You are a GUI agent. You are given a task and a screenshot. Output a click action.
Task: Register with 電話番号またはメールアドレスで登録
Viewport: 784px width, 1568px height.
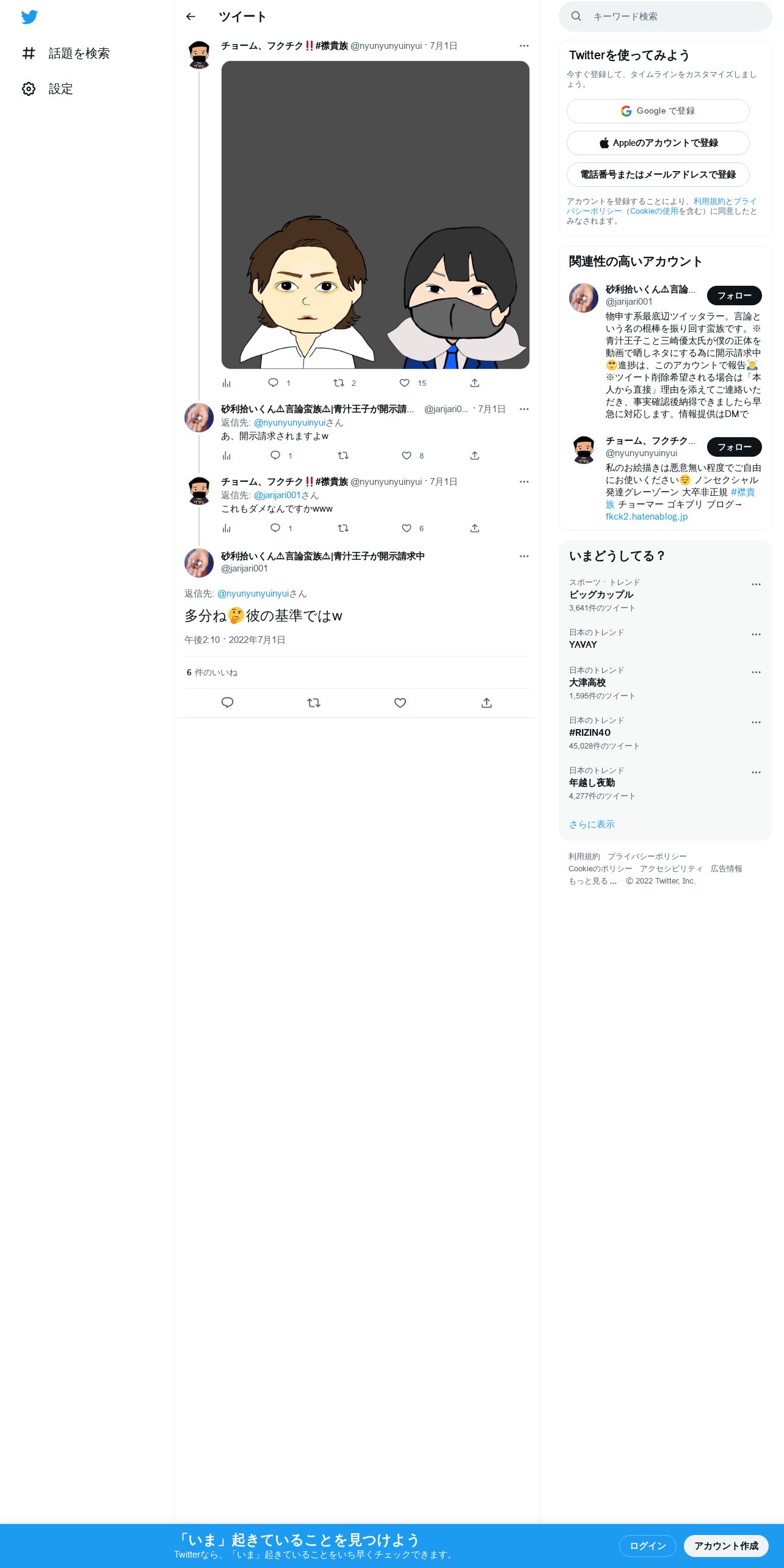658,175
